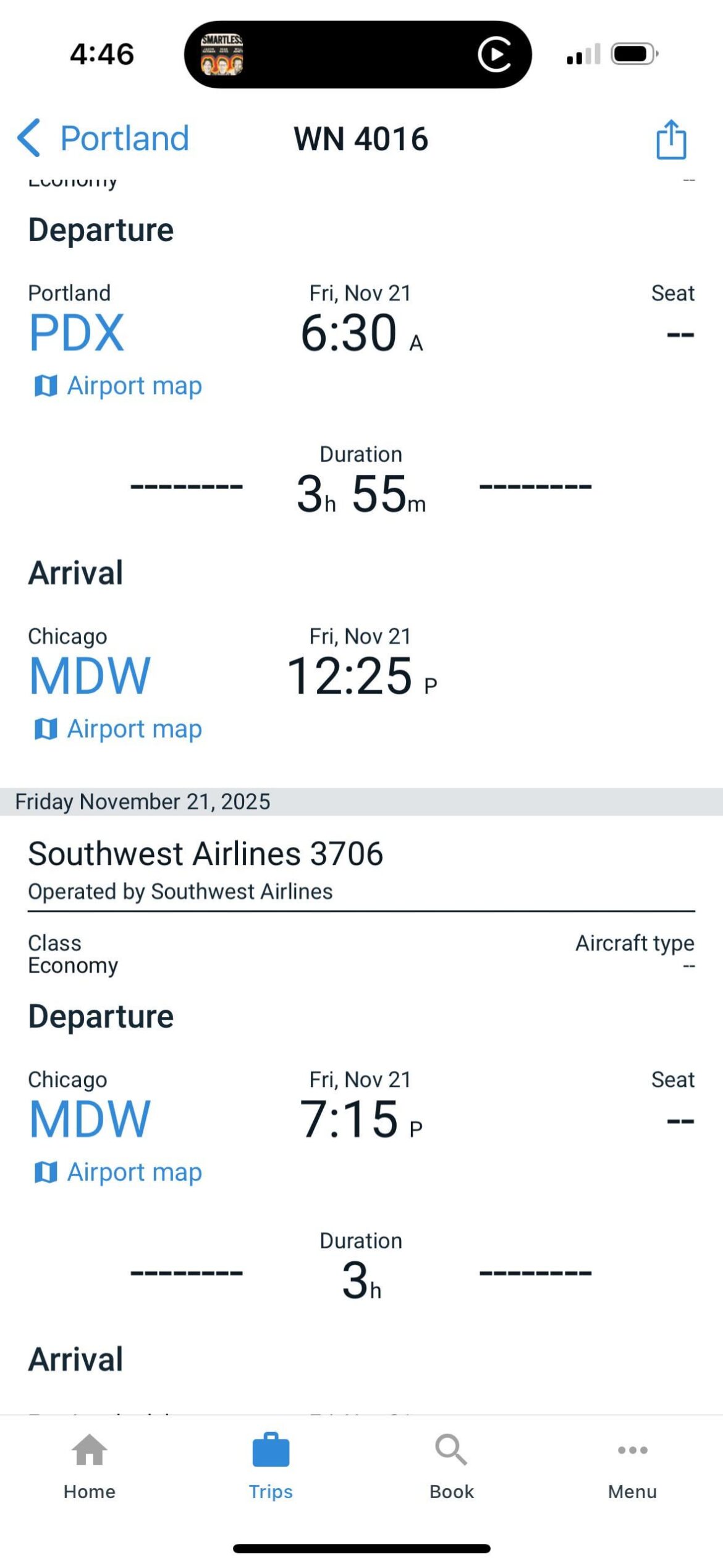723x1568 pixels.
Task: Open the map icon under departure MDW 7:15P
Action: [47, 1171]
